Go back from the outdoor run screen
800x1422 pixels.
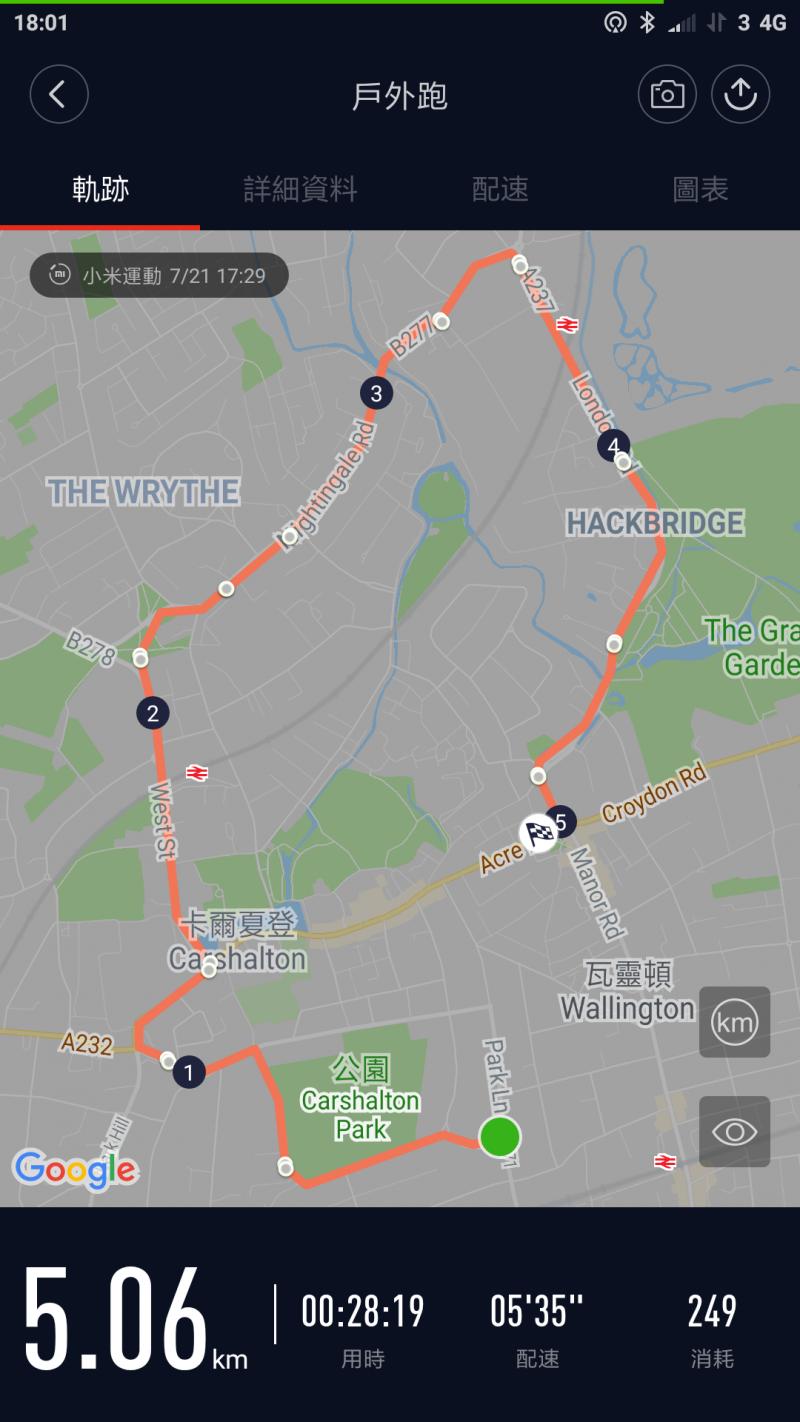59,95
